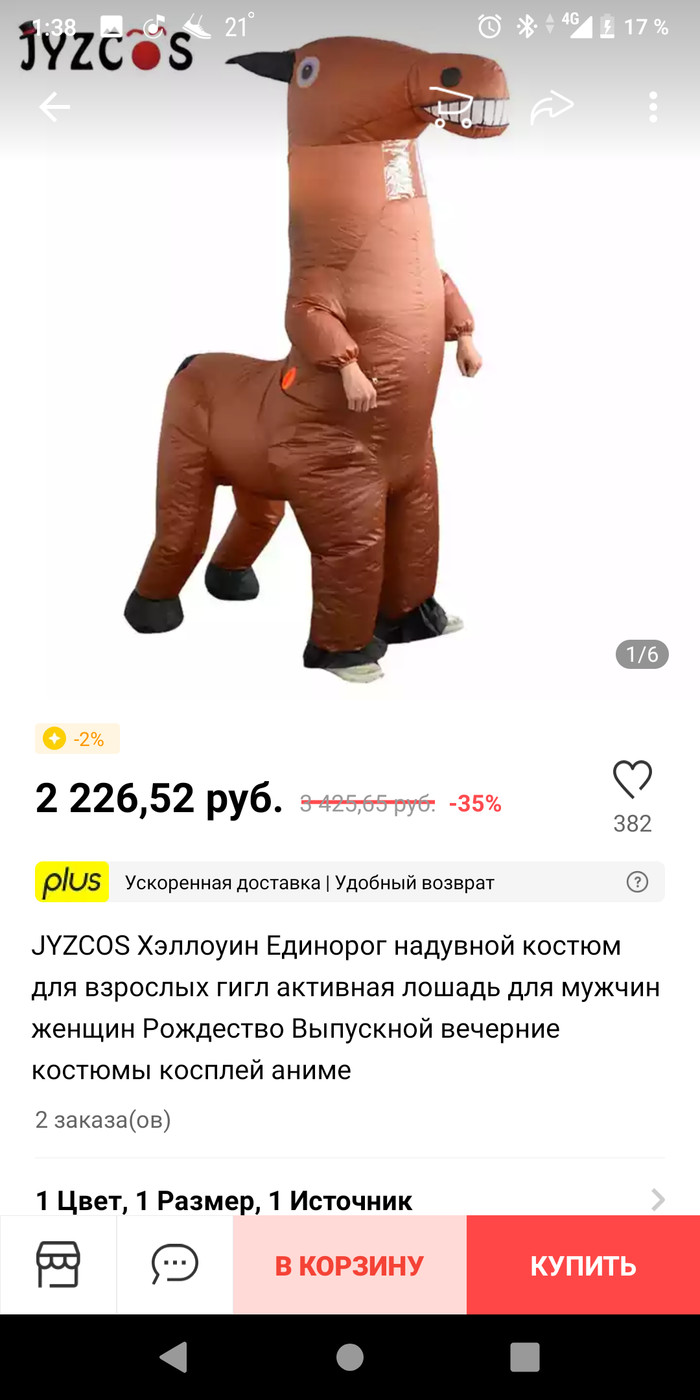Message the seller via chat icon
This screenshot has width=700, height=1400.
[x=175, y=1265]
